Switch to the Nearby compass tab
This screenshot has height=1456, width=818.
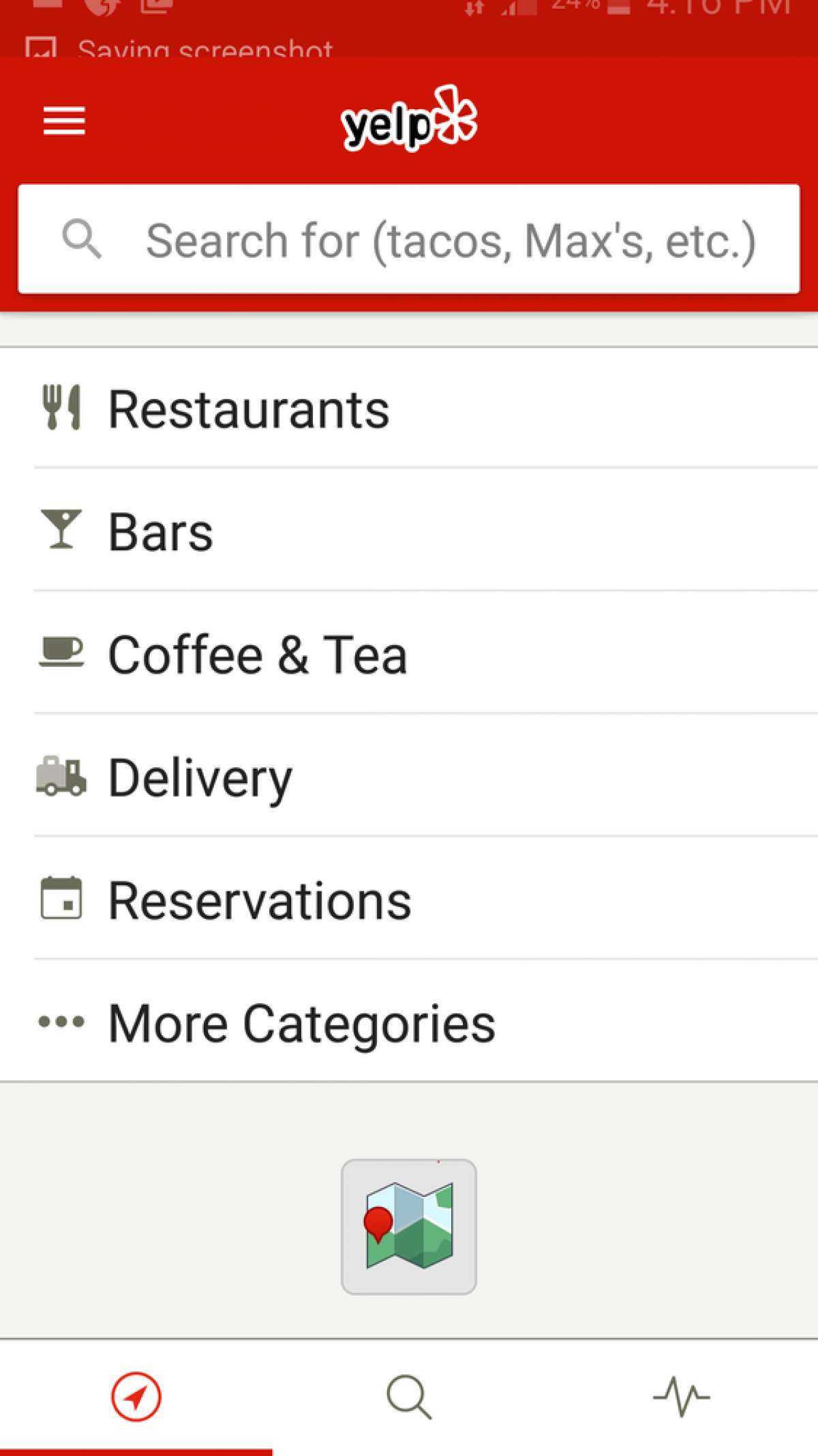(136, 1397)
